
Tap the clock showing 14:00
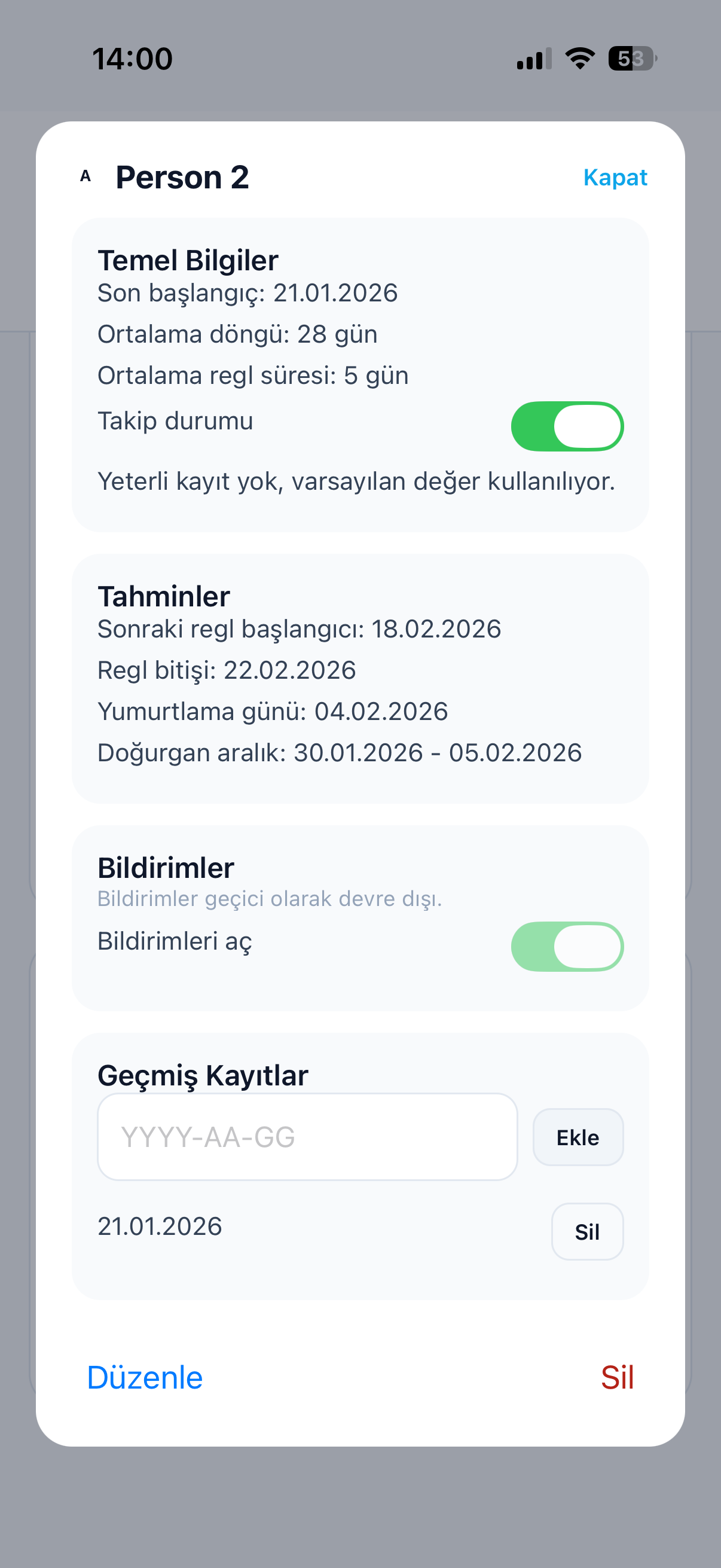point(132,58)
